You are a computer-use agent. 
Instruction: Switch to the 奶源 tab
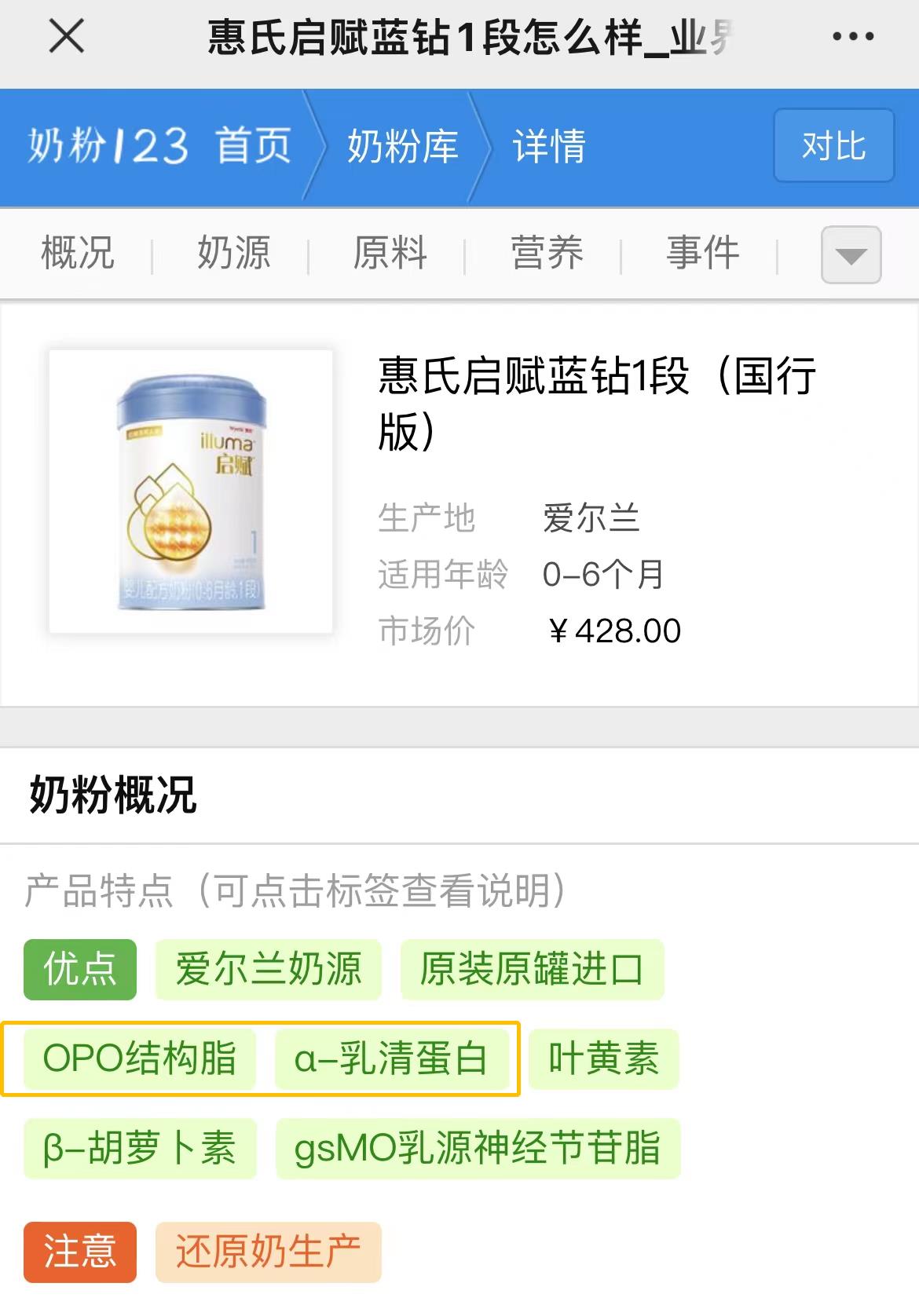tap(233, 254)
